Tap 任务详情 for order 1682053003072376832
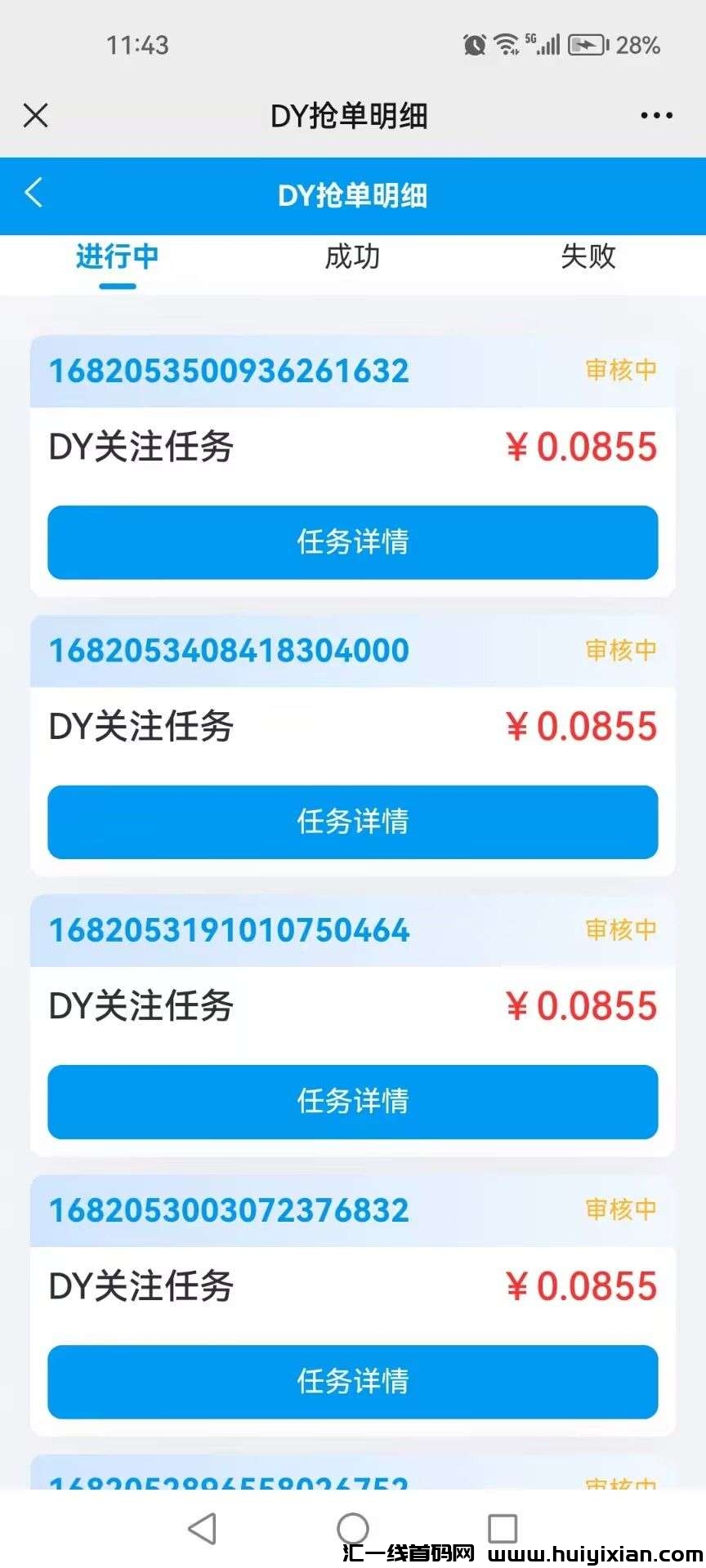706x1568 pixels. click(353, 1382)
